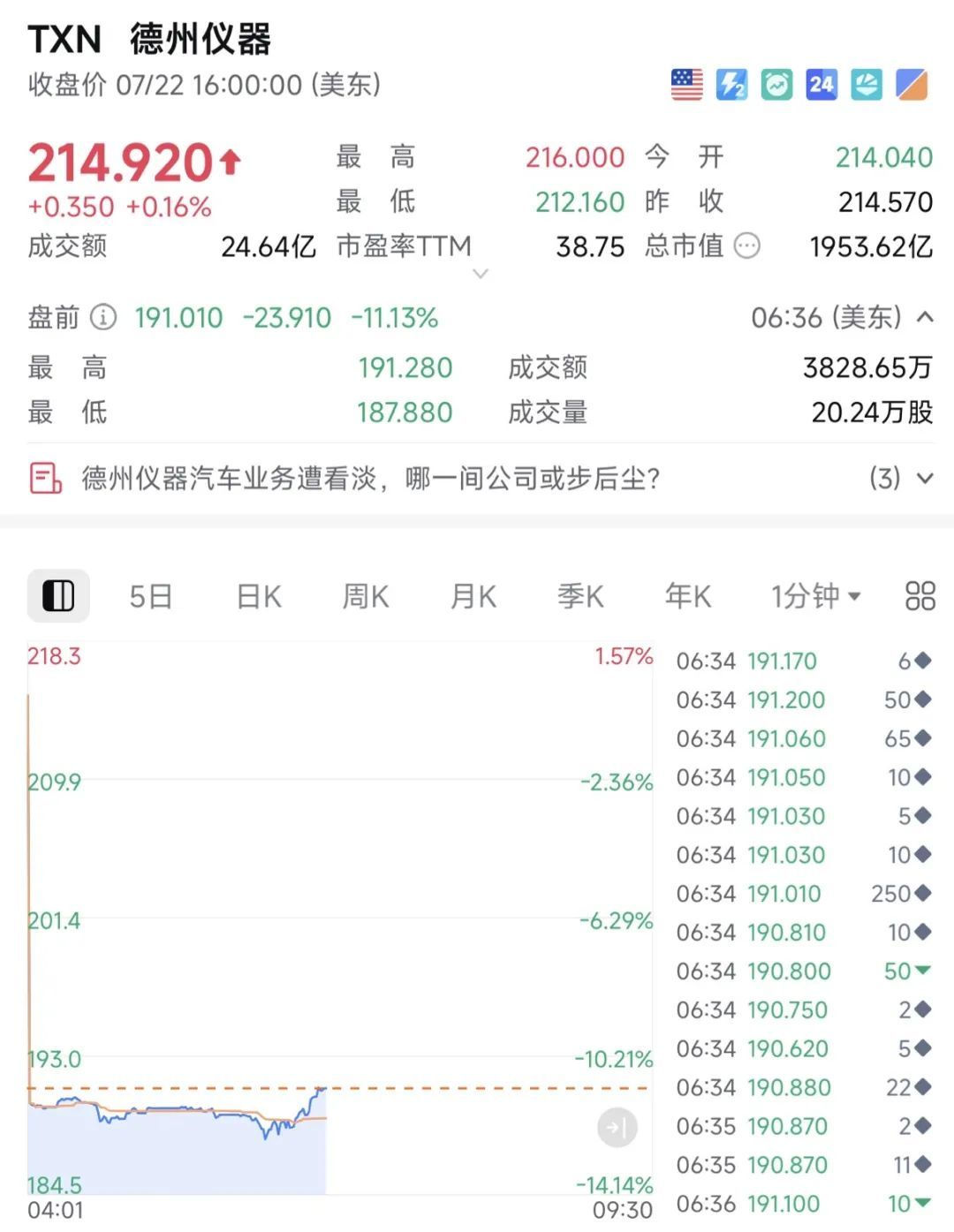This screenshot has height=1232, width=954.
Task: Tap the blue 24 badge icon
Action: (821, 85)
